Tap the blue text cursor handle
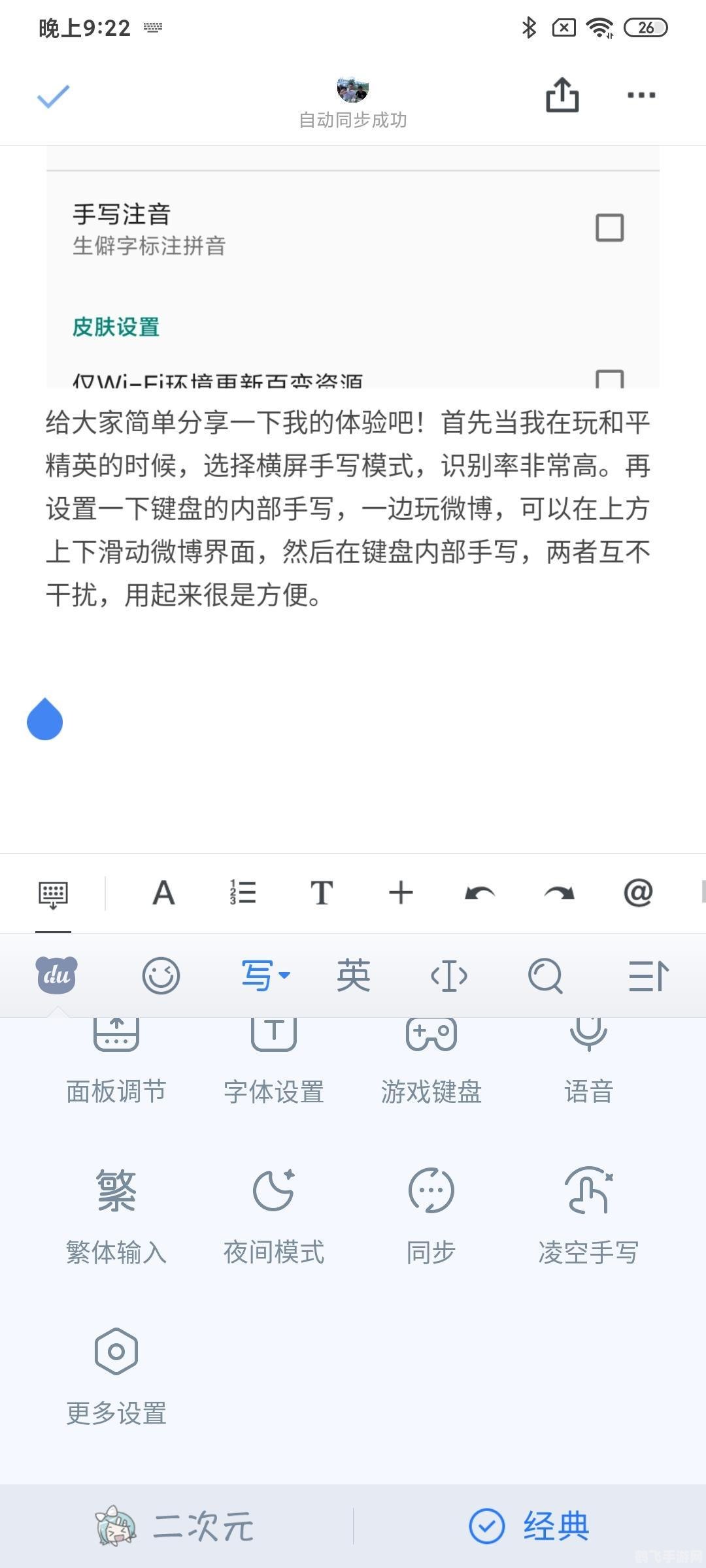Screen dimensions: 706x1568 coord(46,720)
